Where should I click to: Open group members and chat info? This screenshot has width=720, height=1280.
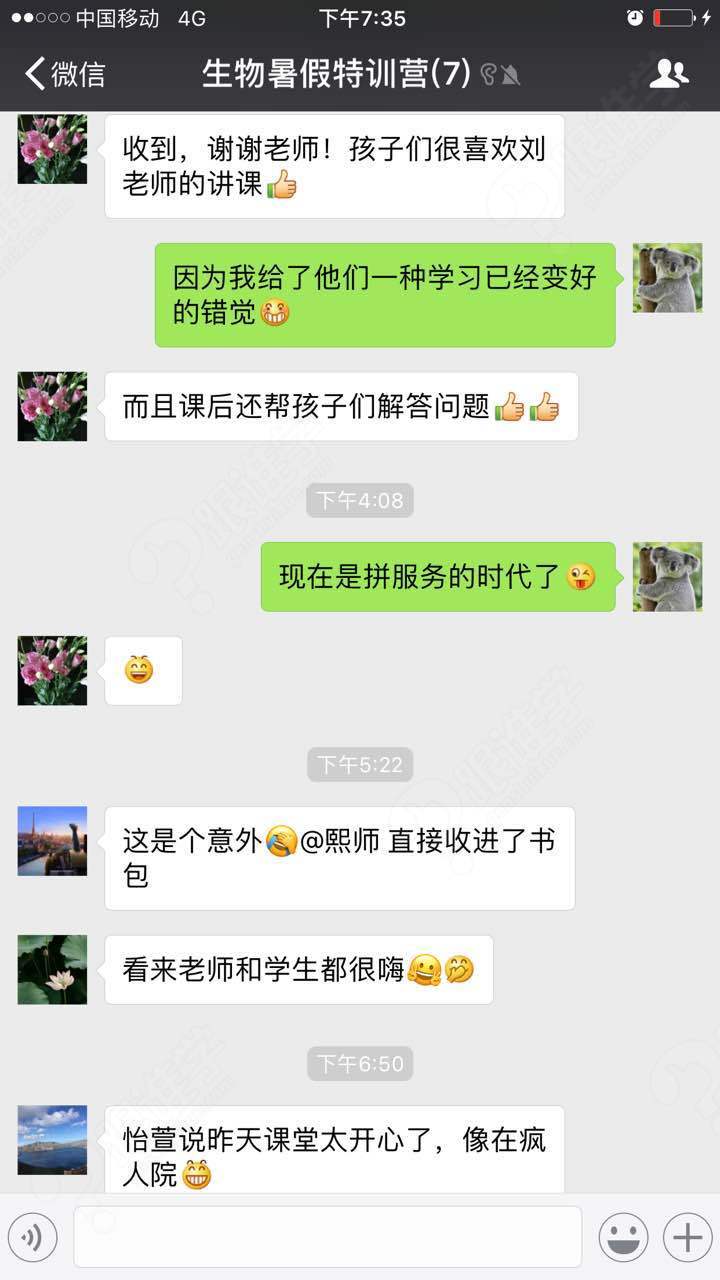coord(668,74)
